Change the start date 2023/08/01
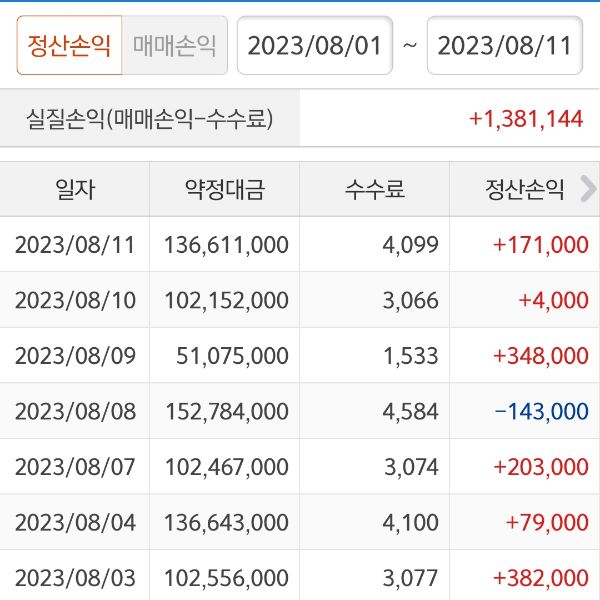600x600 pixels. click(314, 46)
